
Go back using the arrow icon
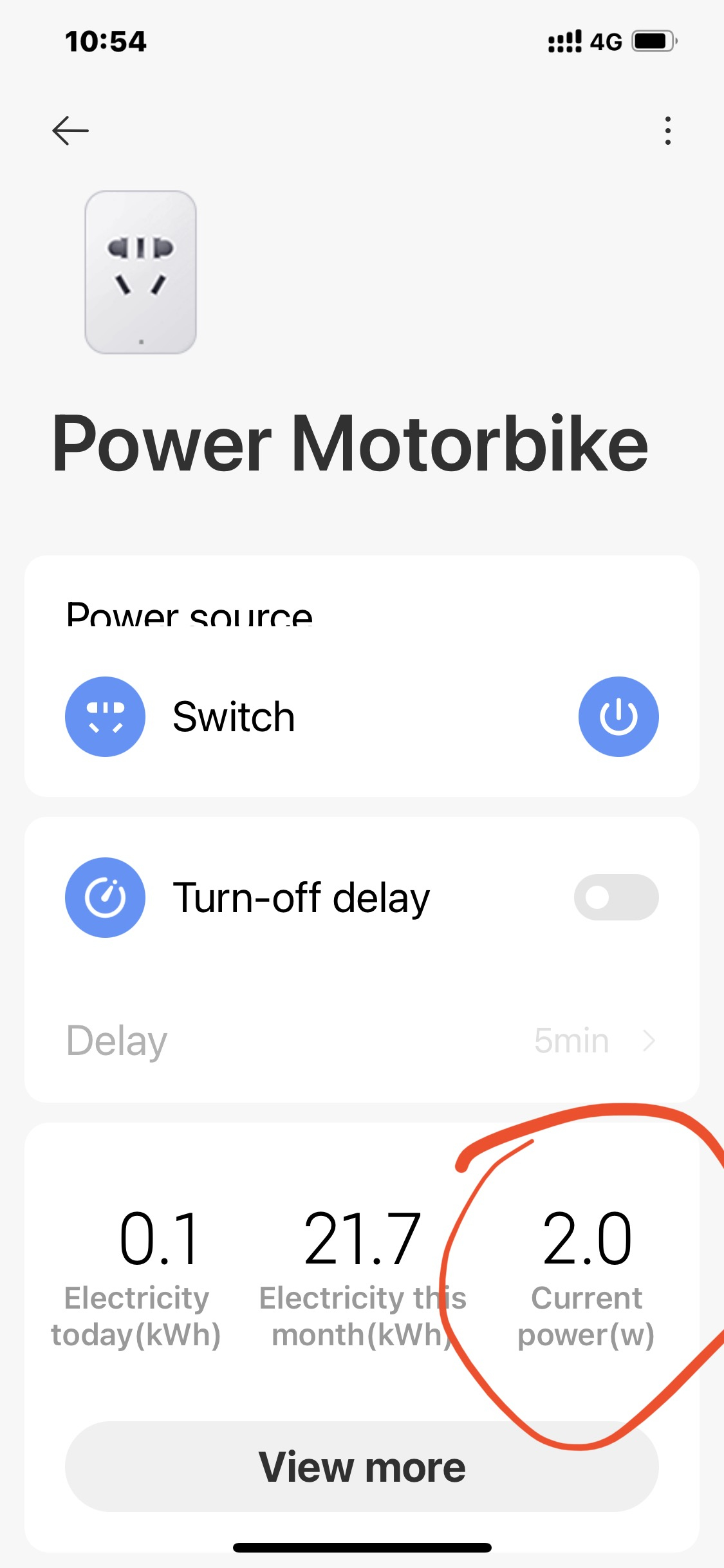click(70, 131)
